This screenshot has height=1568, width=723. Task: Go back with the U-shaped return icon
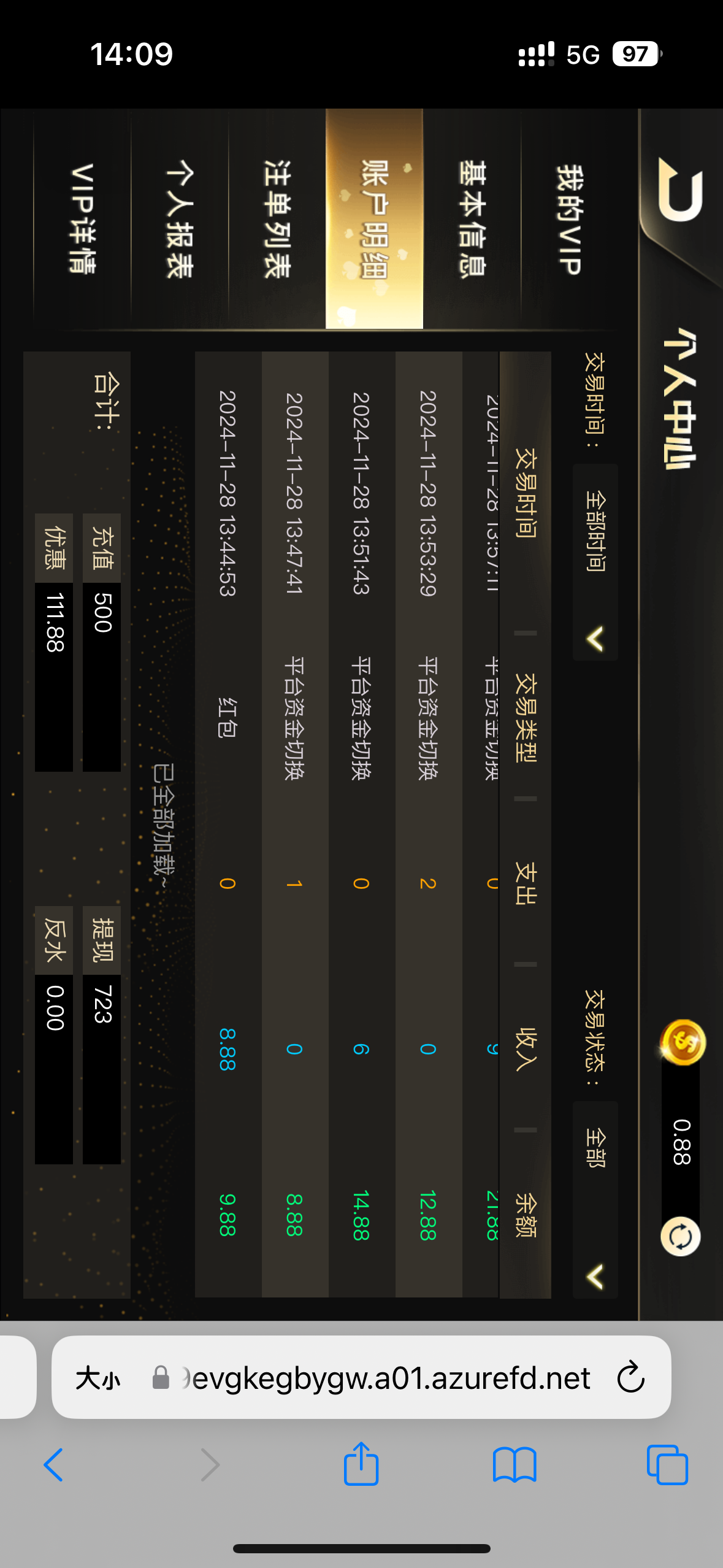tap(679, 190)
